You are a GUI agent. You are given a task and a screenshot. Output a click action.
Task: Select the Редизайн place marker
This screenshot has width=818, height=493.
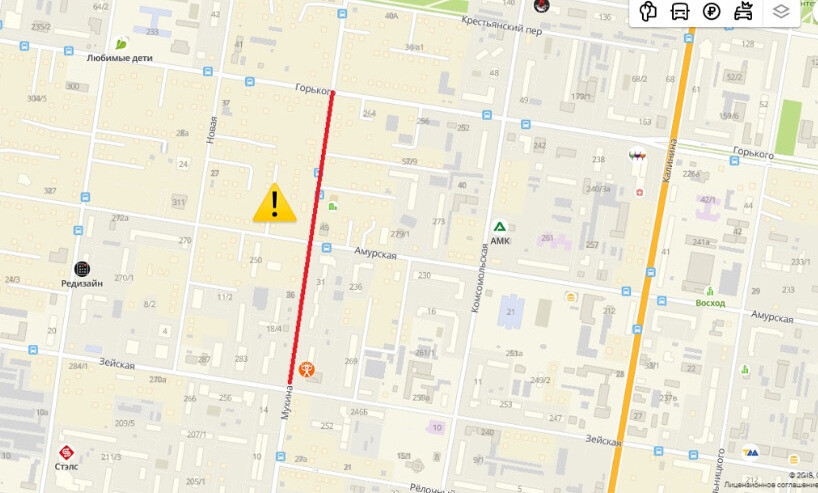[x=81, y=269]
